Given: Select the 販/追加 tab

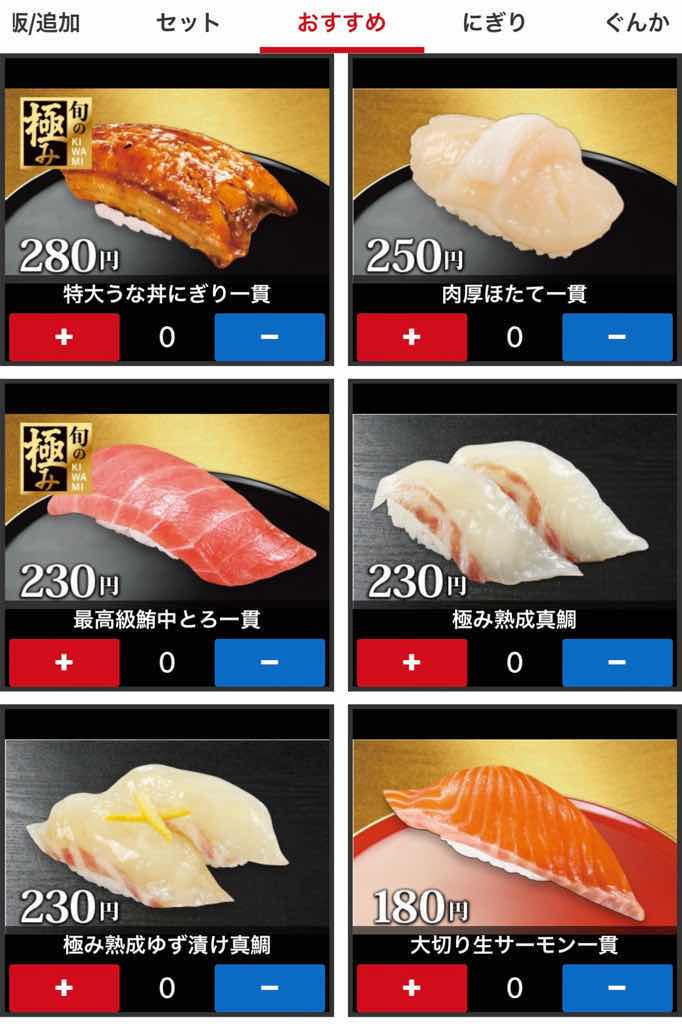Looking at the screenshot, I should 46,23.
